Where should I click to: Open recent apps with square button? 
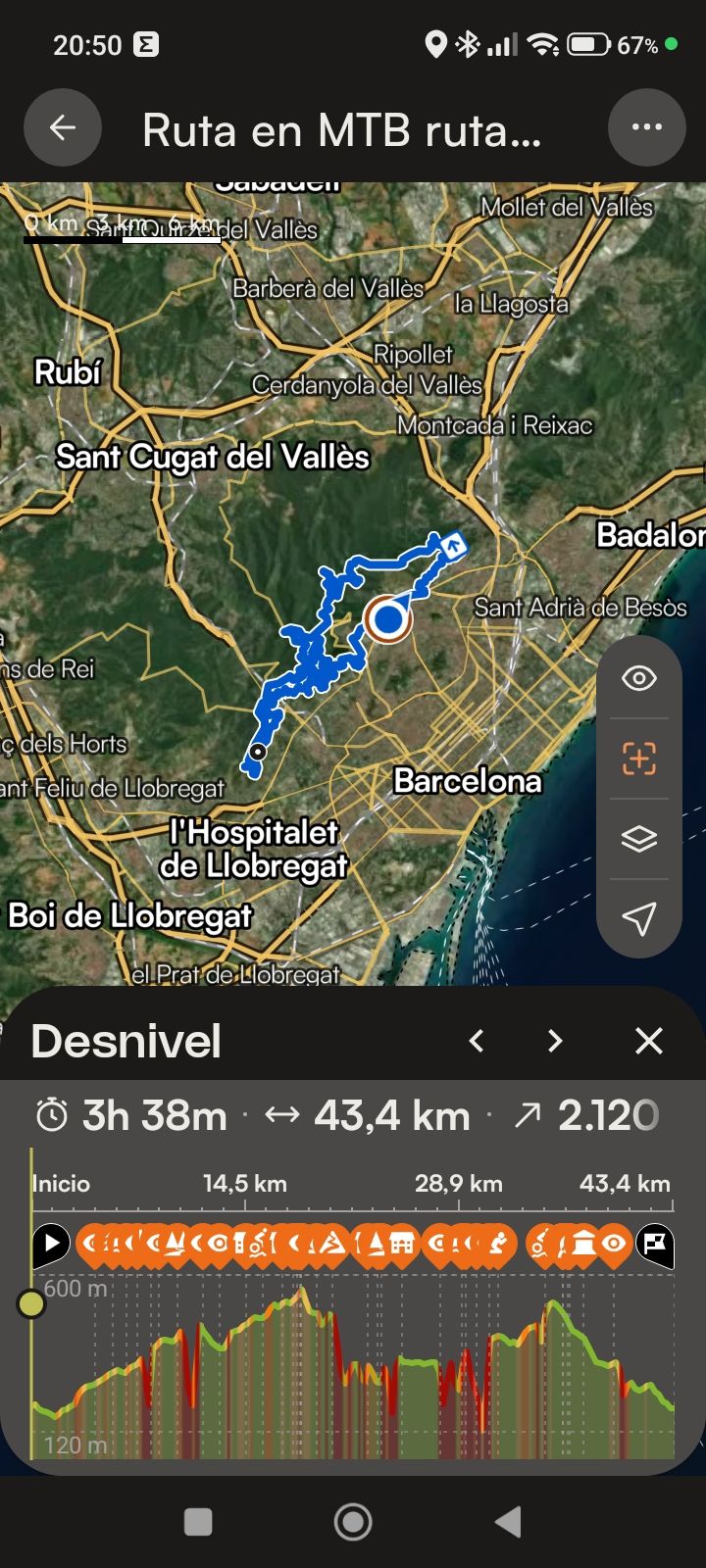[x=198, y=1522]
